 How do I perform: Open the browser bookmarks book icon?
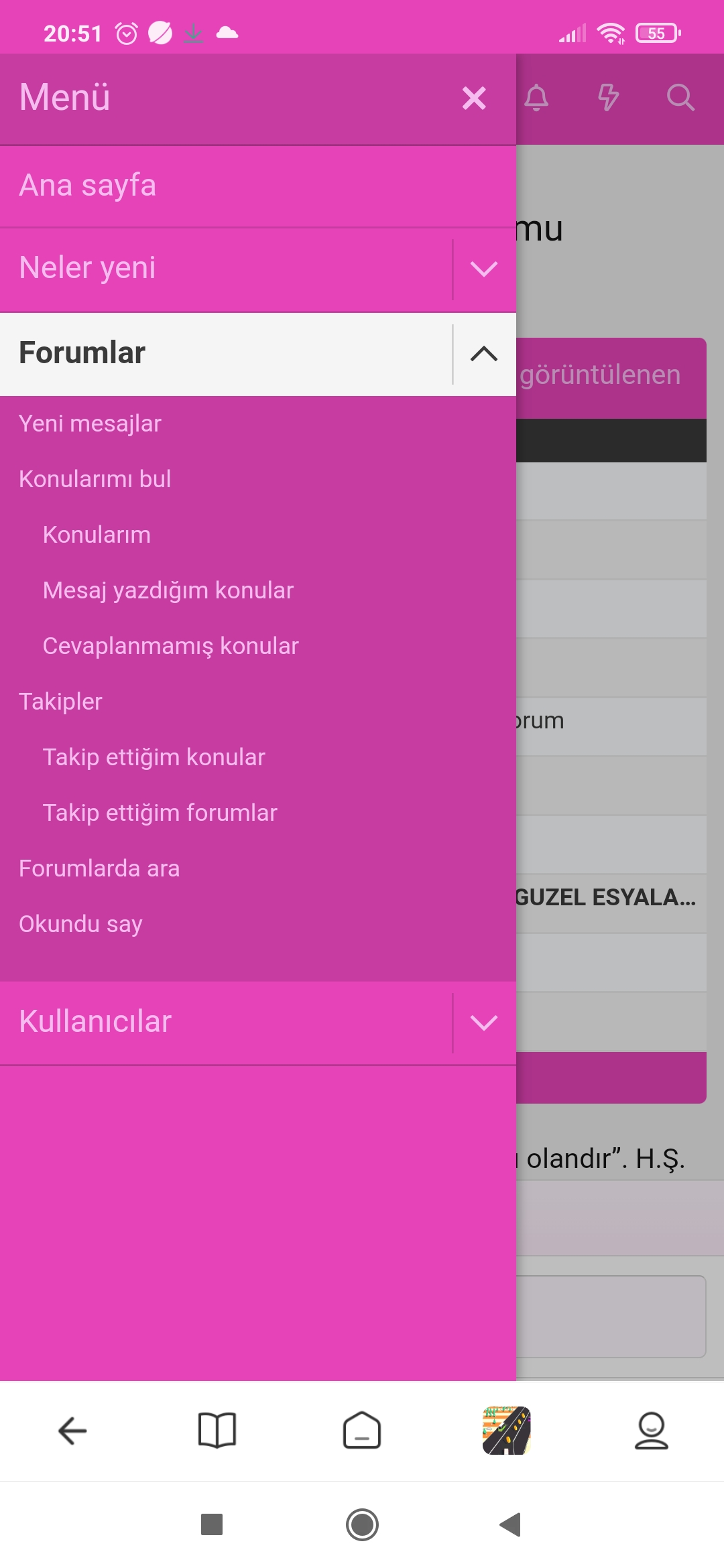[x=217, y=1431]
